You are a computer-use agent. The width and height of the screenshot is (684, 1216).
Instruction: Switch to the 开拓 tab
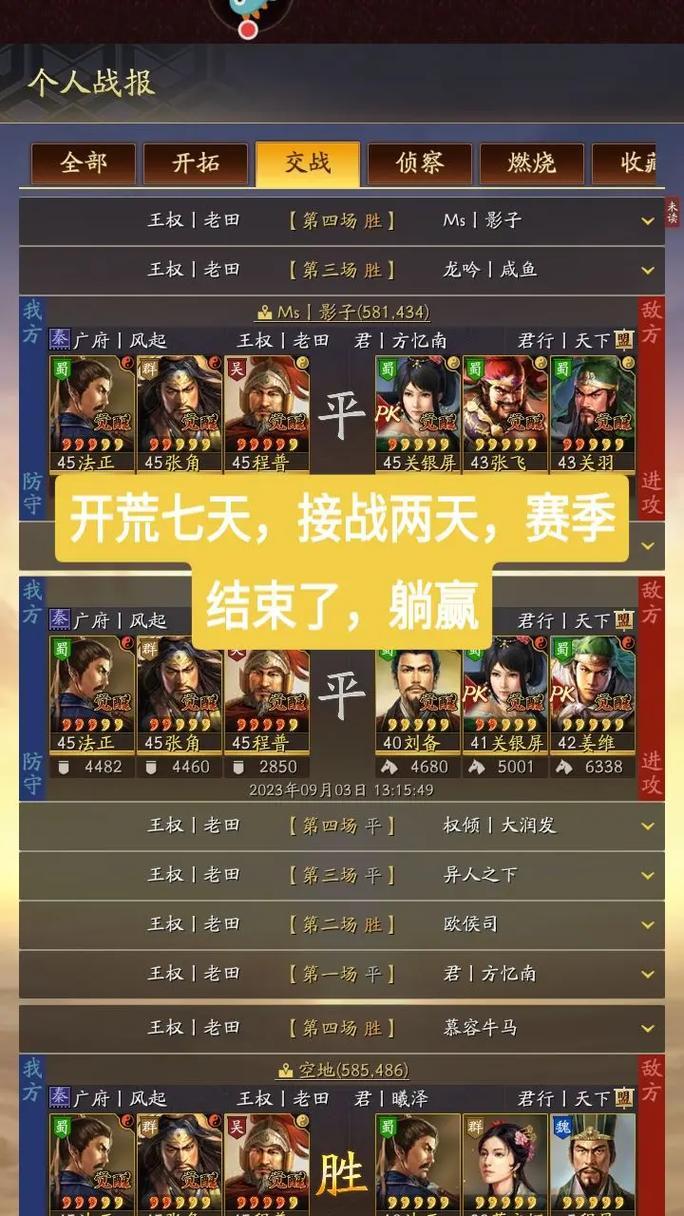pos(195,163)
